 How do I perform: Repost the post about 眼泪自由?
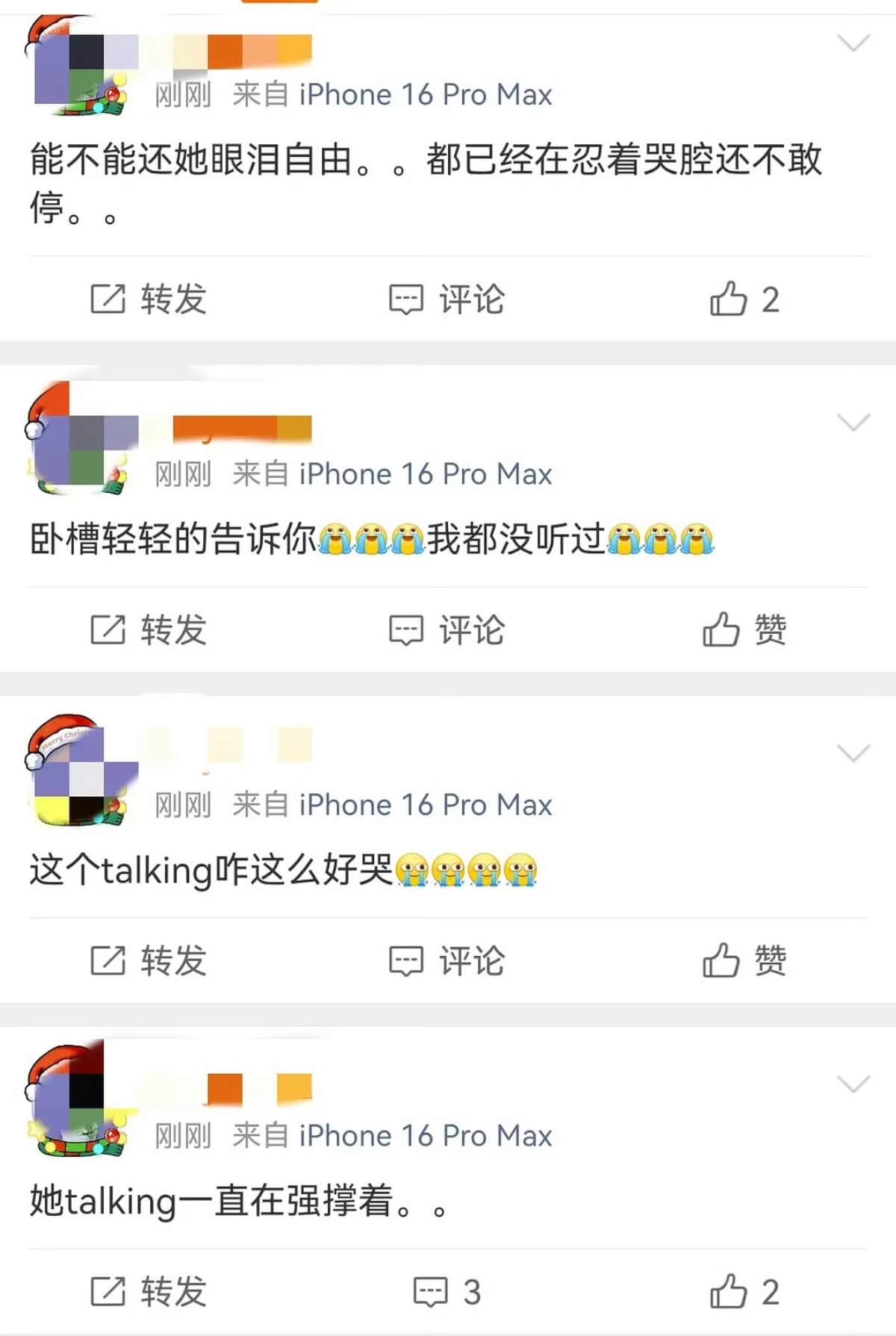(149, 299)
